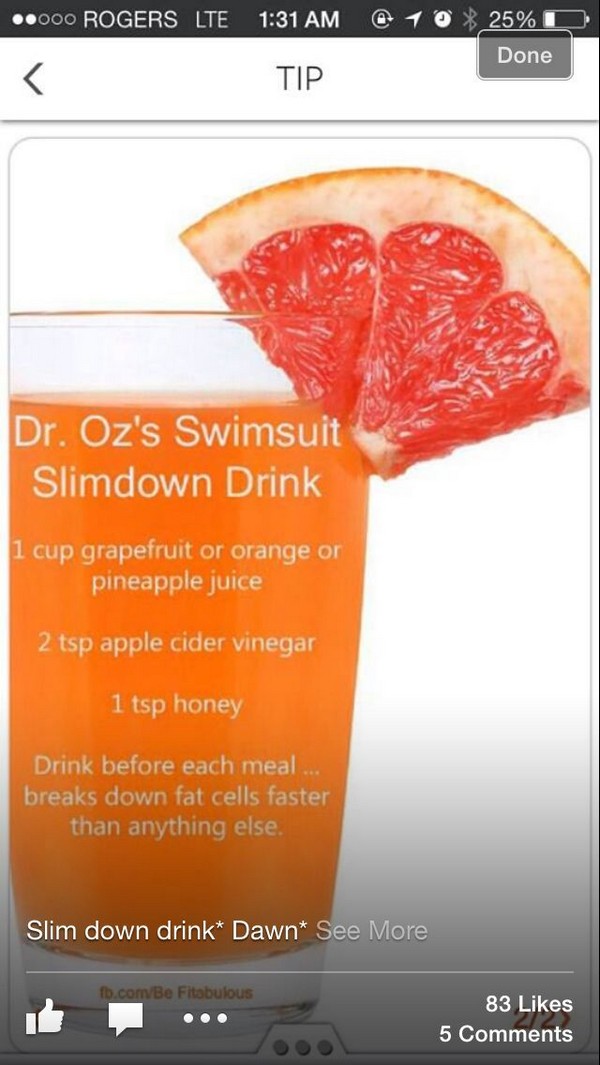The image size is (600, 1065).
Task: Like this slim down drink photo
Action: [x=45, y=1017]
